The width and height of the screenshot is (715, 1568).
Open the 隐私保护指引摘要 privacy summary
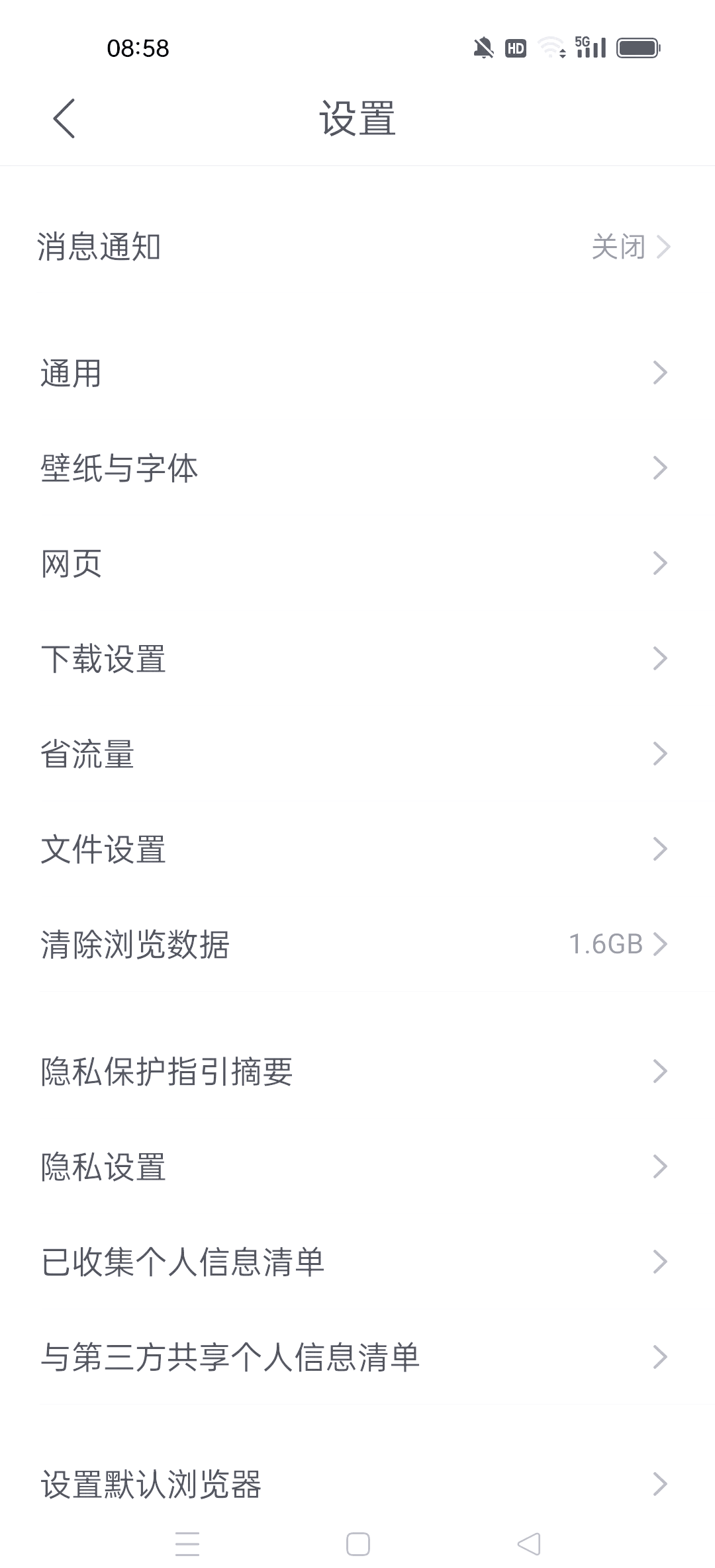pos(358,1072)
